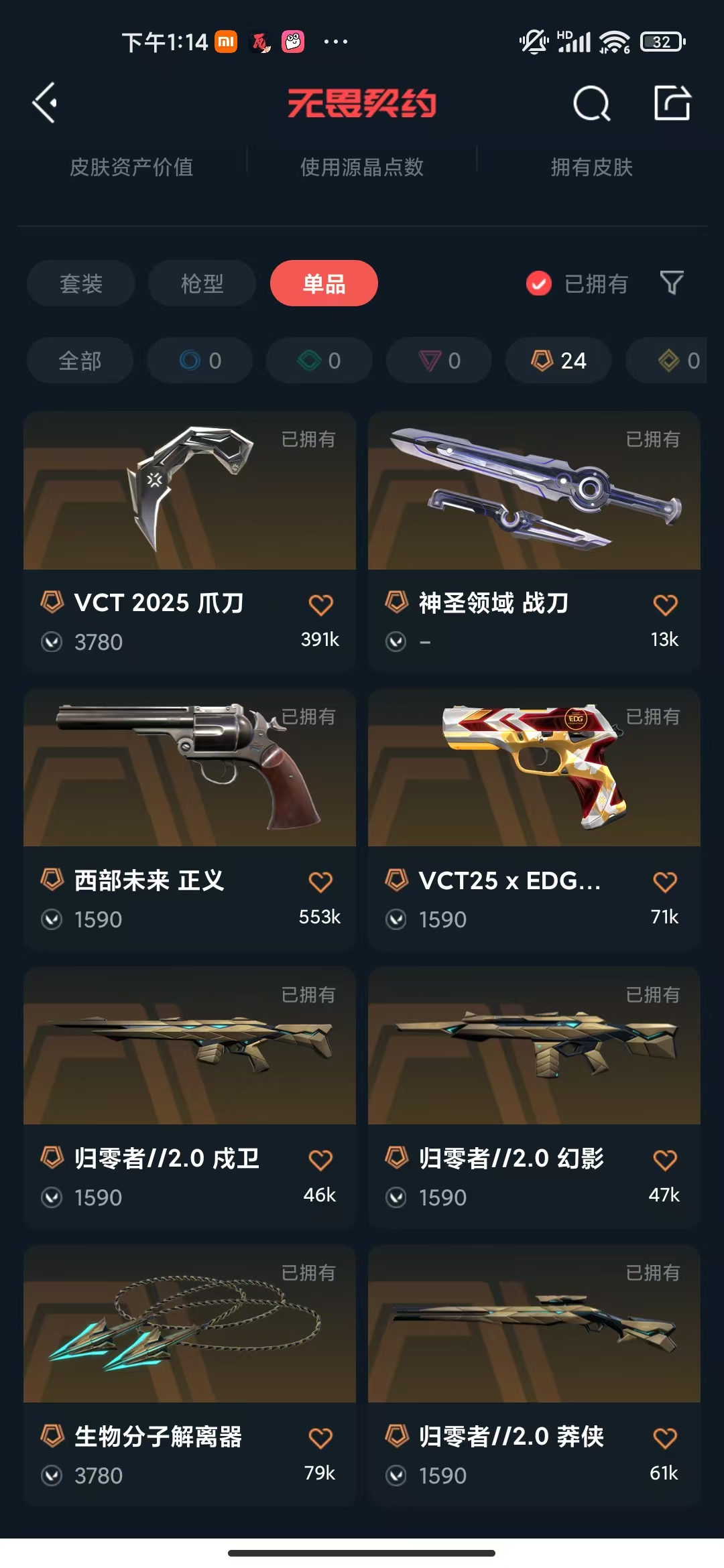Open the VCT 2025 爪刀 skin card

click(190, 541)
